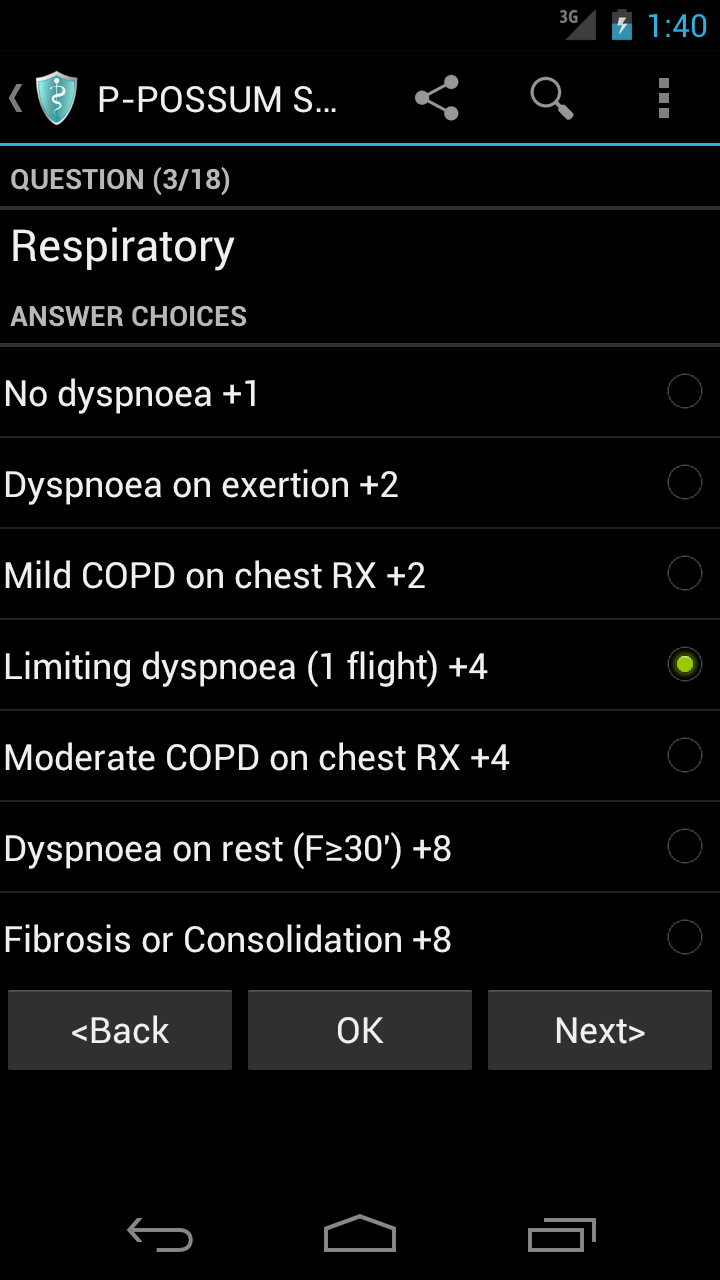Open the search magnifier

pos(551,98)
